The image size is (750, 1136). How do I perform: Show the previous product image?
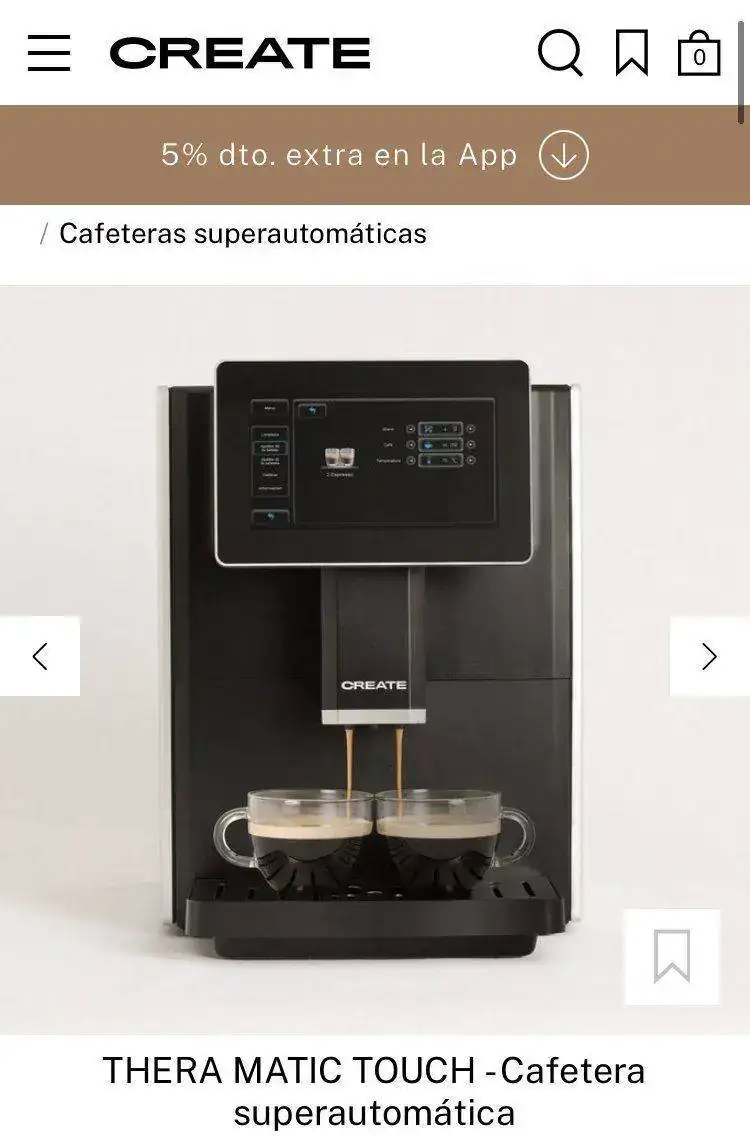[x=40, y=656]
